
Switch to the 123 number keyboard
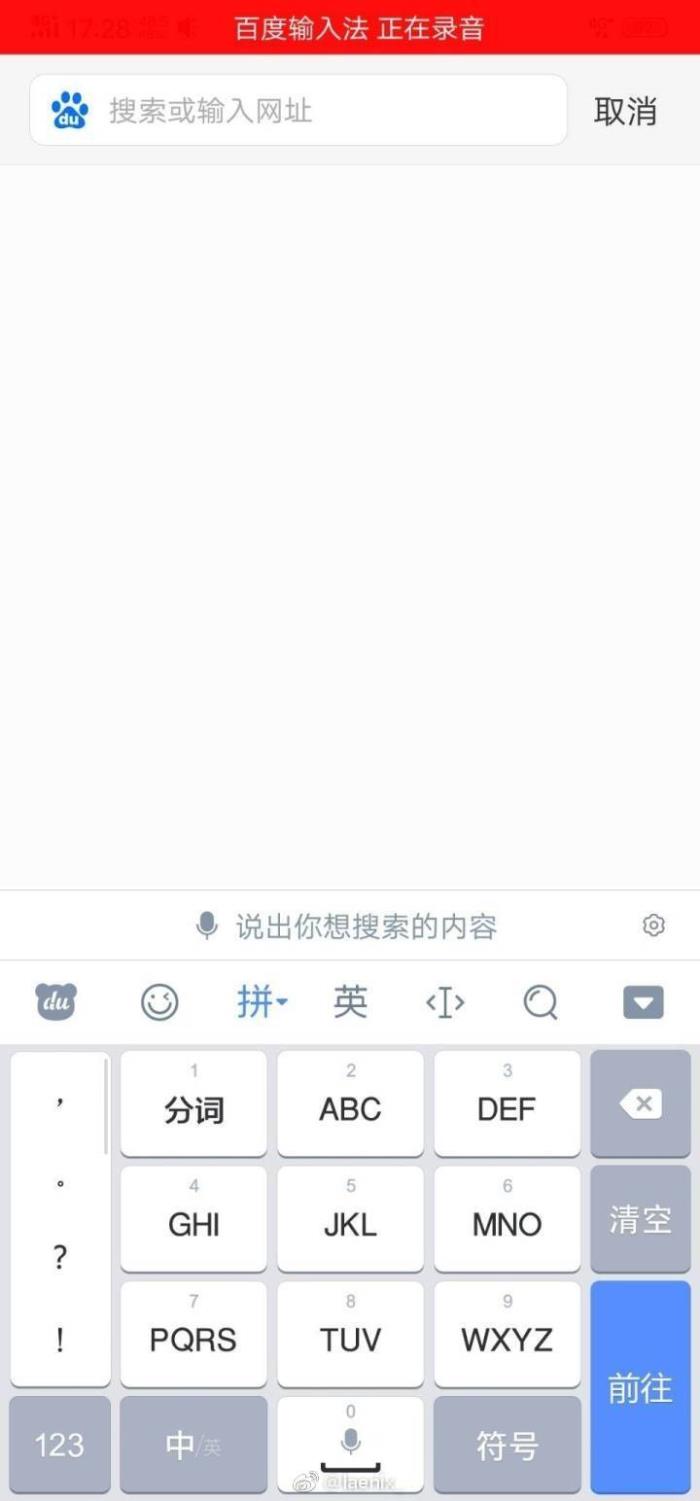click(x=60, y=1445)
